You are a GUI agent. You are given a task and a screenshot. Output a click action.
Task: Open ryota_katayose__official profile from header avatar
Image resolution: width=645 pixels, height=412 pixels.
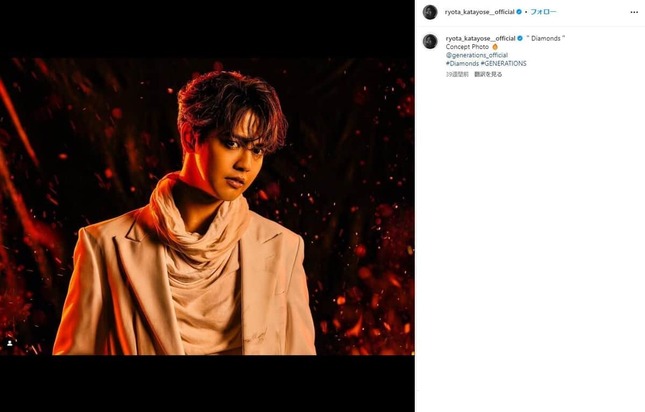[x=430, y=12]
